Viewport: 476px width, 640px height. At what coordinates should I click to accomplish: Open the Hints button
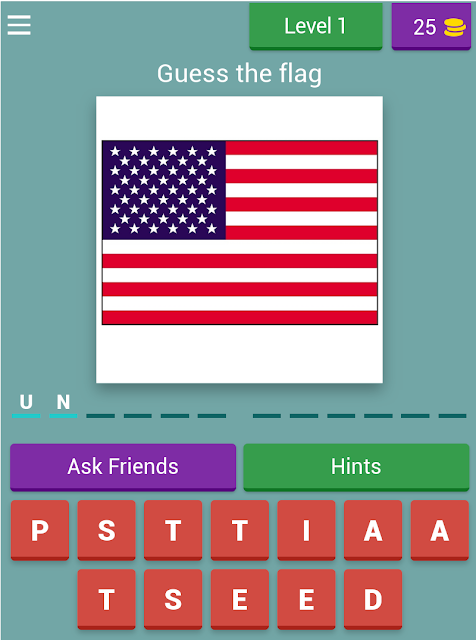[356, 467]
